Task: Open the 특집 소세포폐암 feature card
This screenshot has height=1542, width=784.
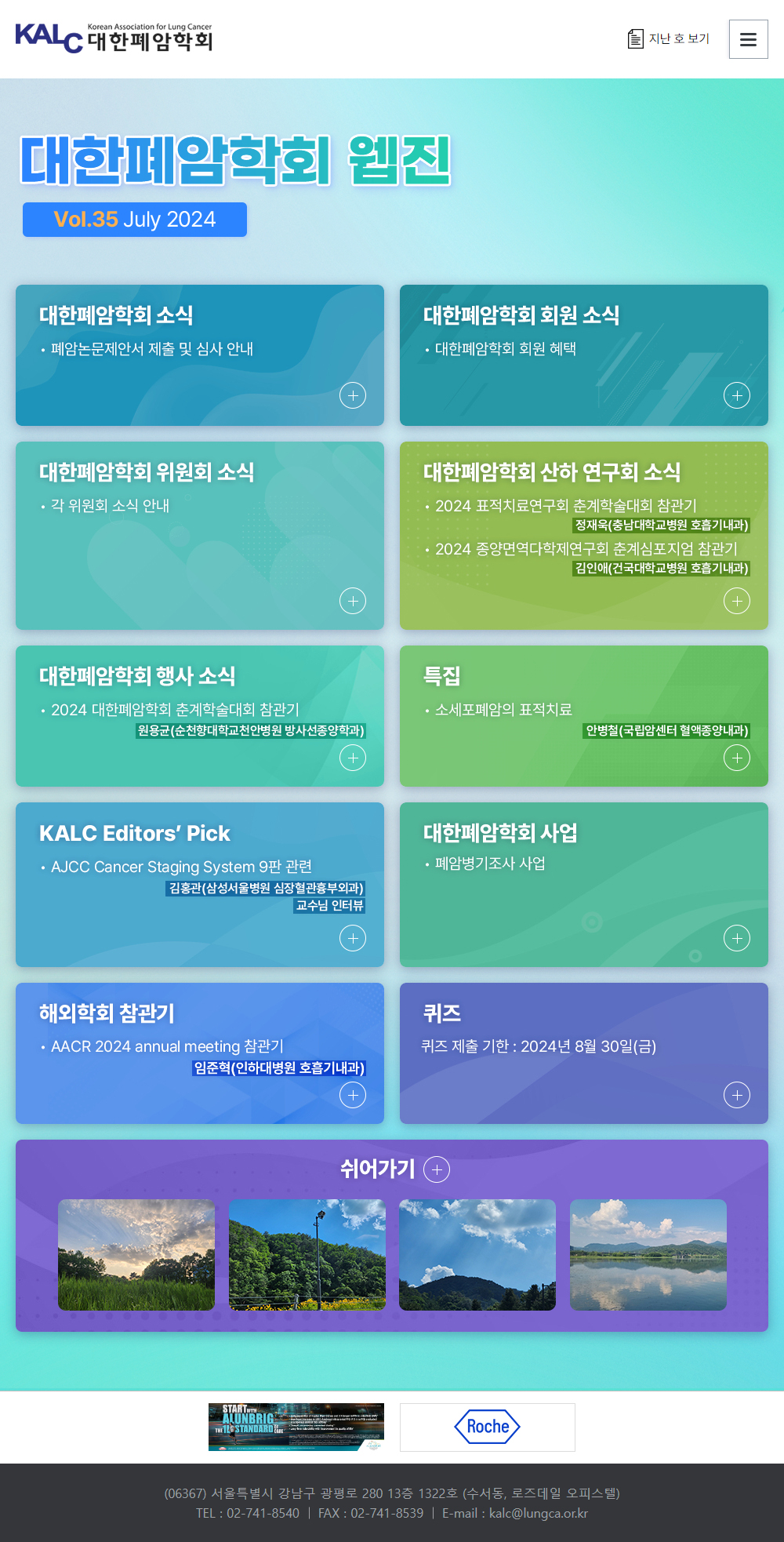Action: 583,715
